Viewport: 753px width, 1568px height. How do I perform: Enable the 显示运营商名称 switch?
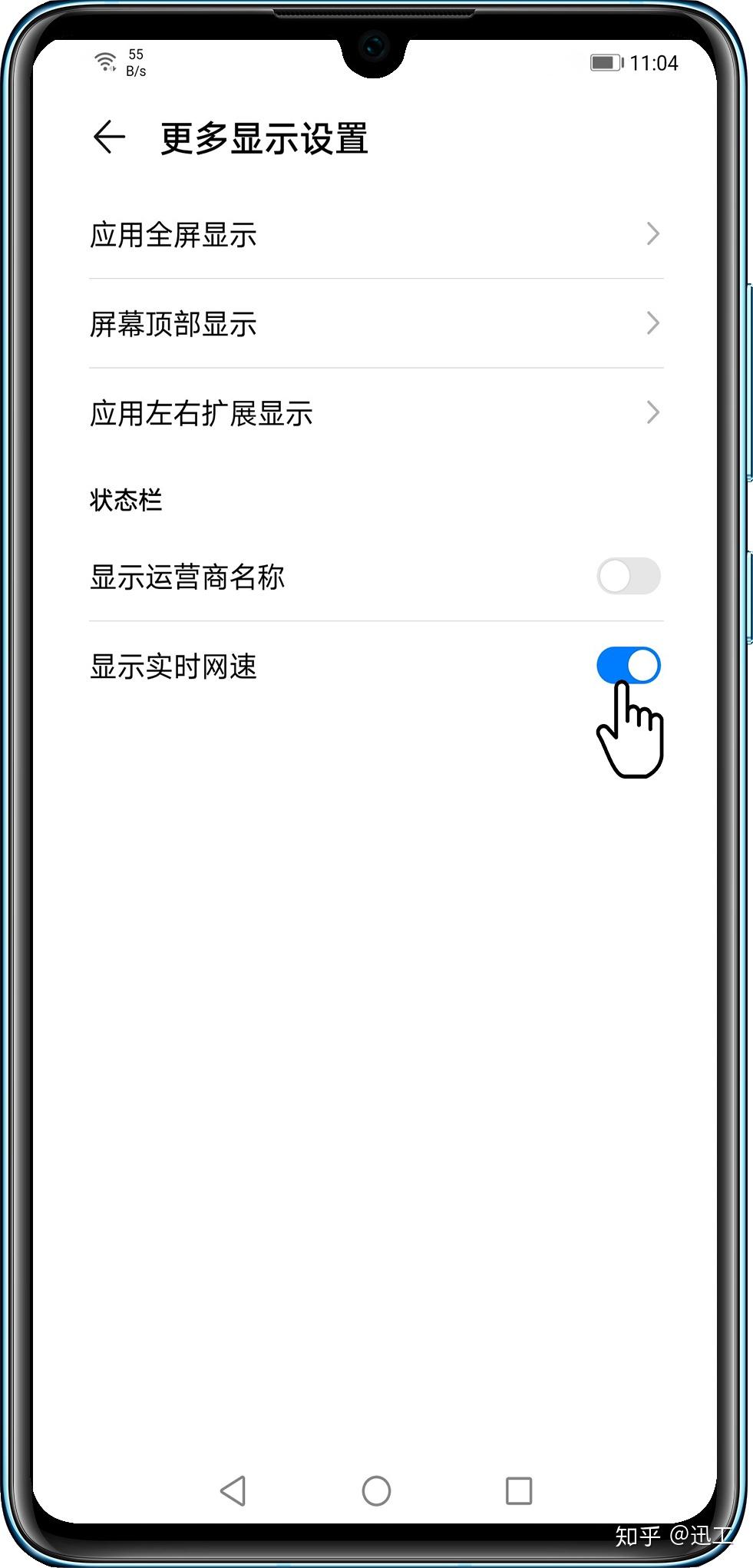coord(628,576)
